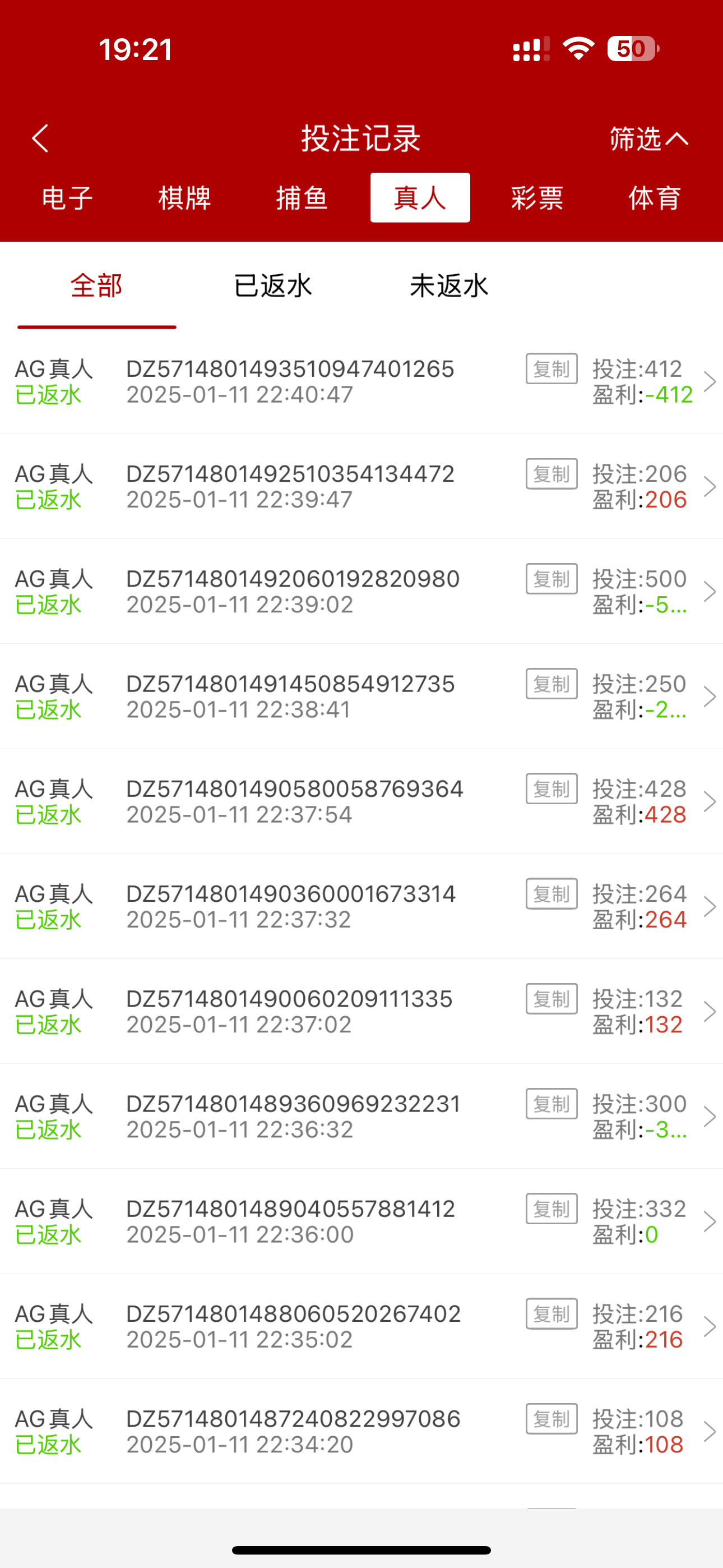
Task: Select the 捕鱼 category tab
Action: coord(302,198)
